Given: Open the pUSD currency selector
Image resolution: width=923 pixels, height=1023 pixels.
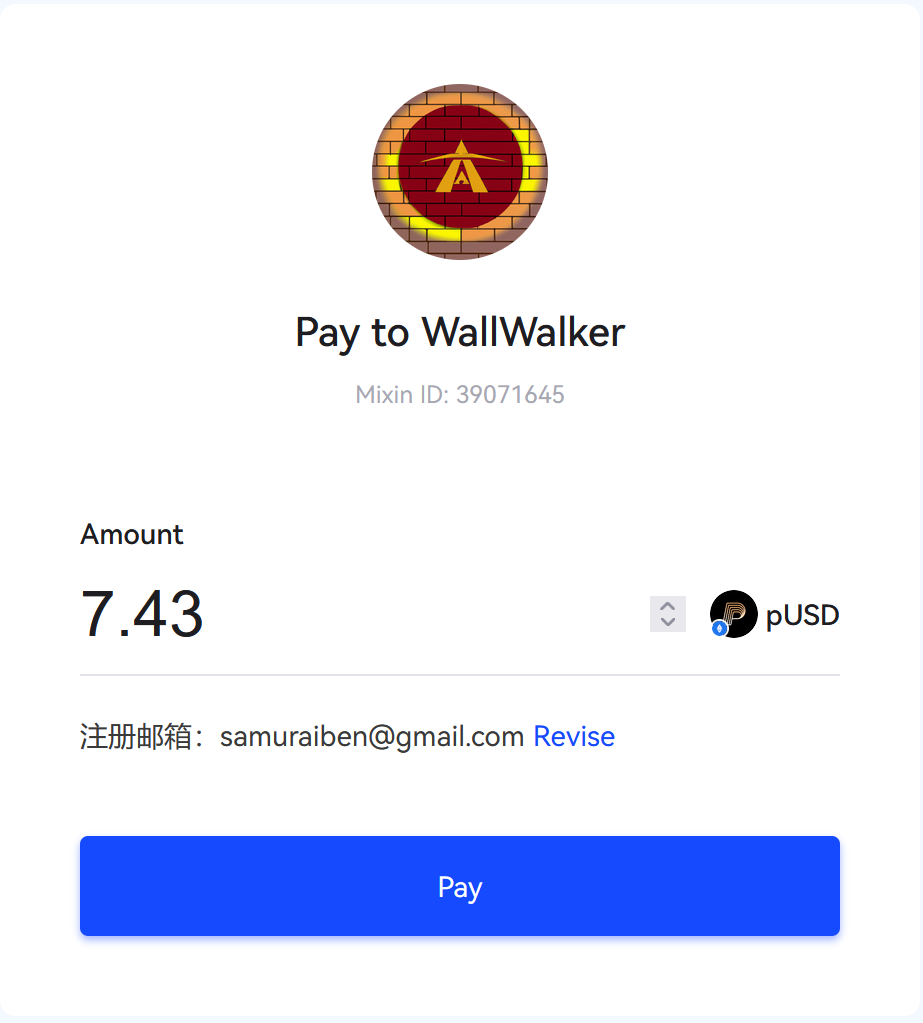Looking at the screenshot, I should click(775, 615).
